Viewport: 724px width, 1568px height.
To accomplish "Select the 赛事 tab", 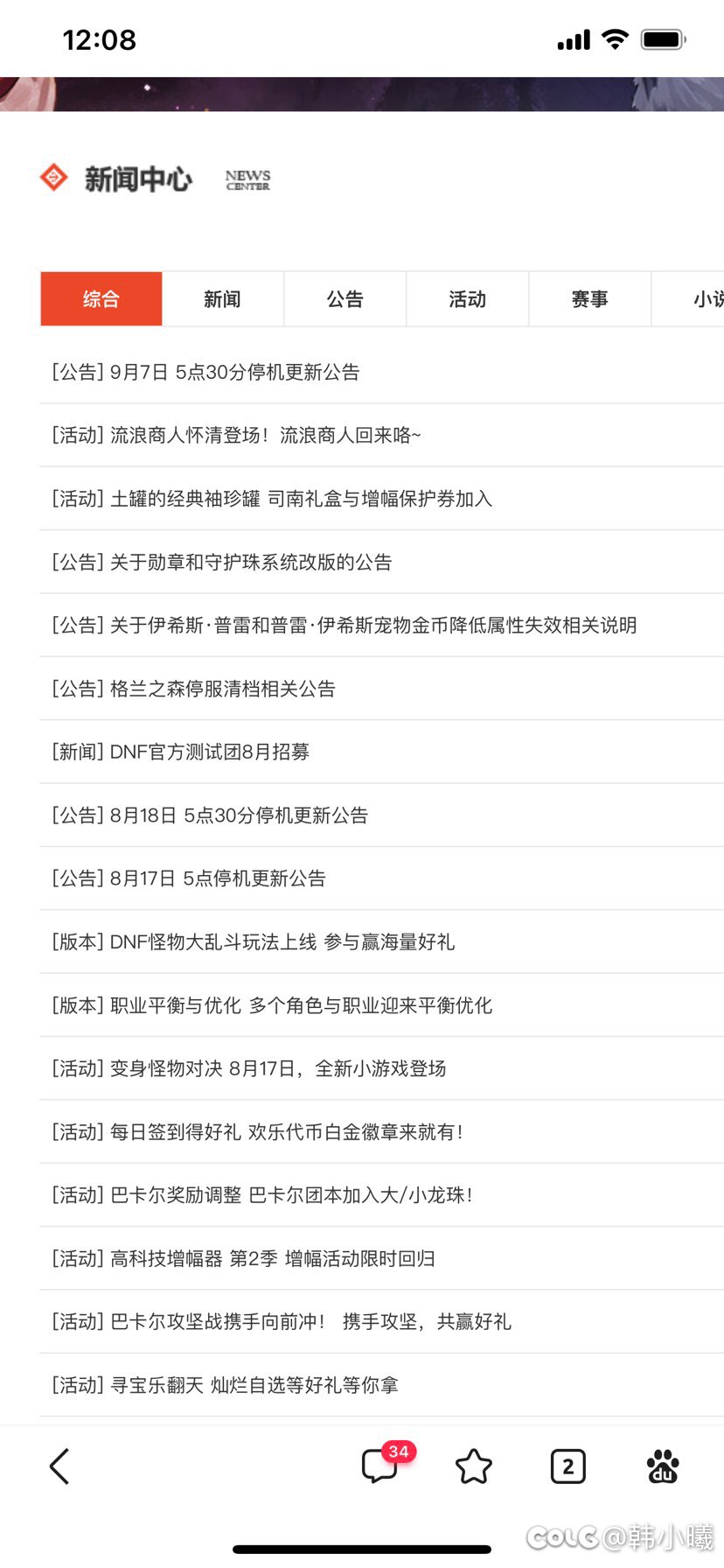I will 590,299.
